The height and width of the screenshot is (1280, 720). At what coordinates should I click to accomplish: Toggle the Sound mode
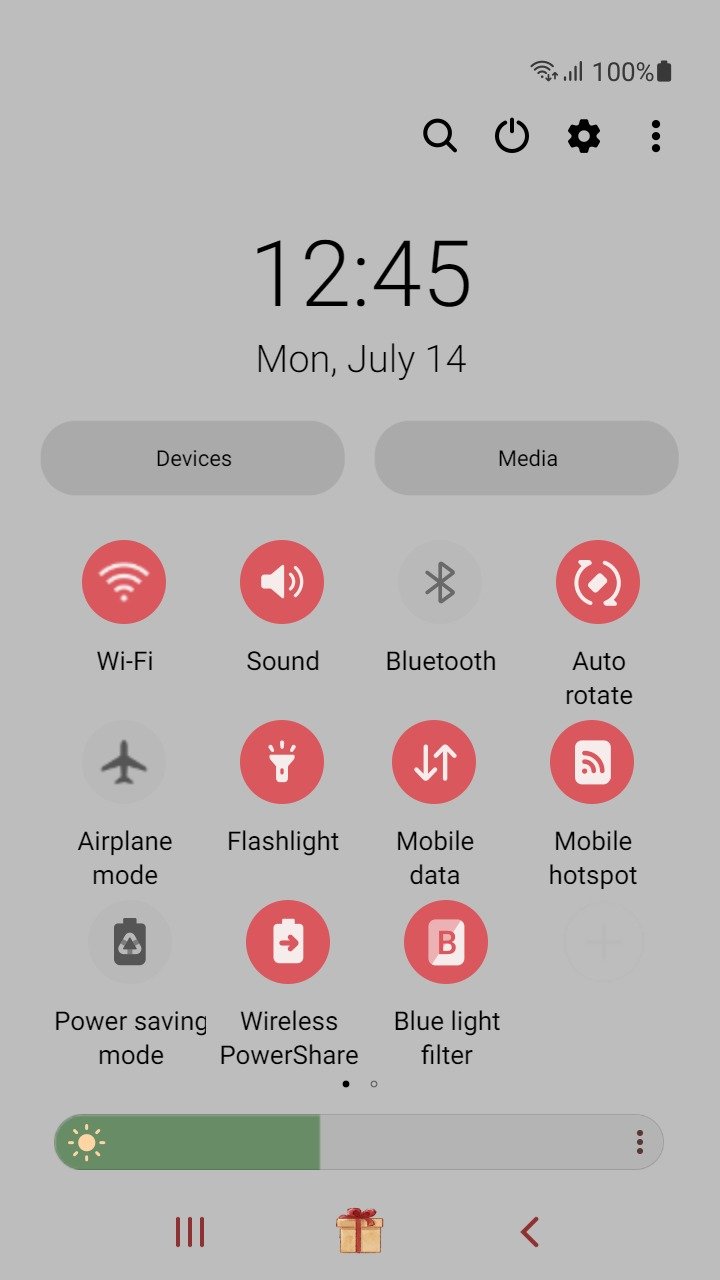(282, 582)
